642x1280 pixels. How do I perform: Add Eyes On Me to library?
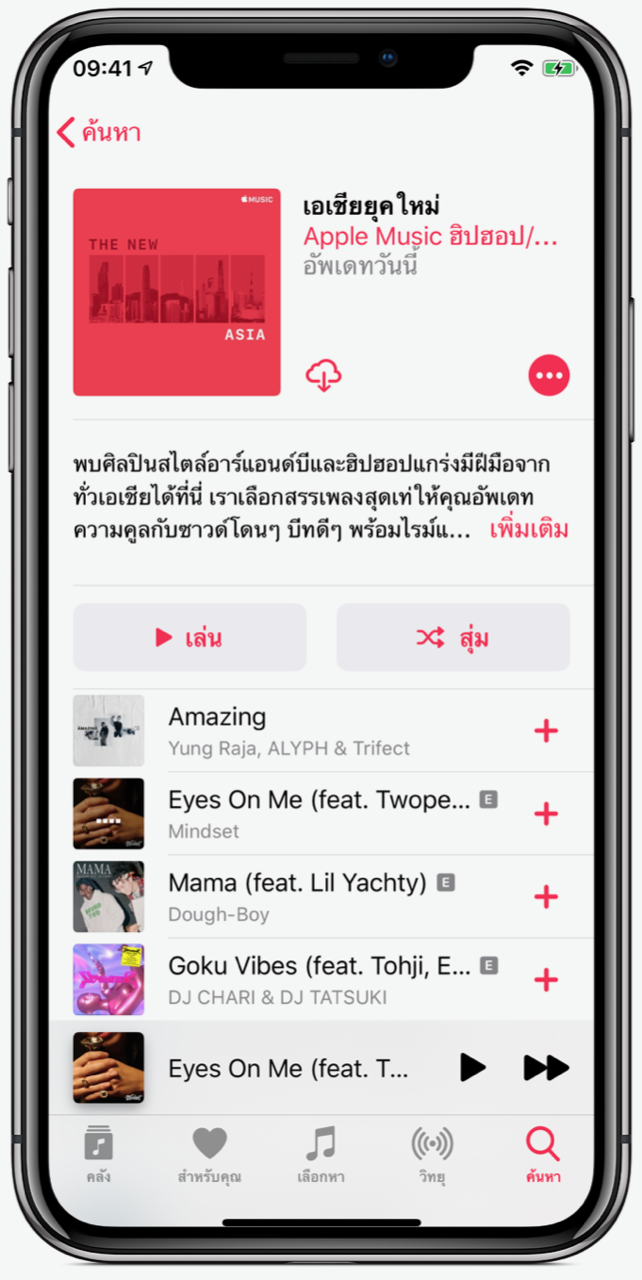click(x=546, y=814)
